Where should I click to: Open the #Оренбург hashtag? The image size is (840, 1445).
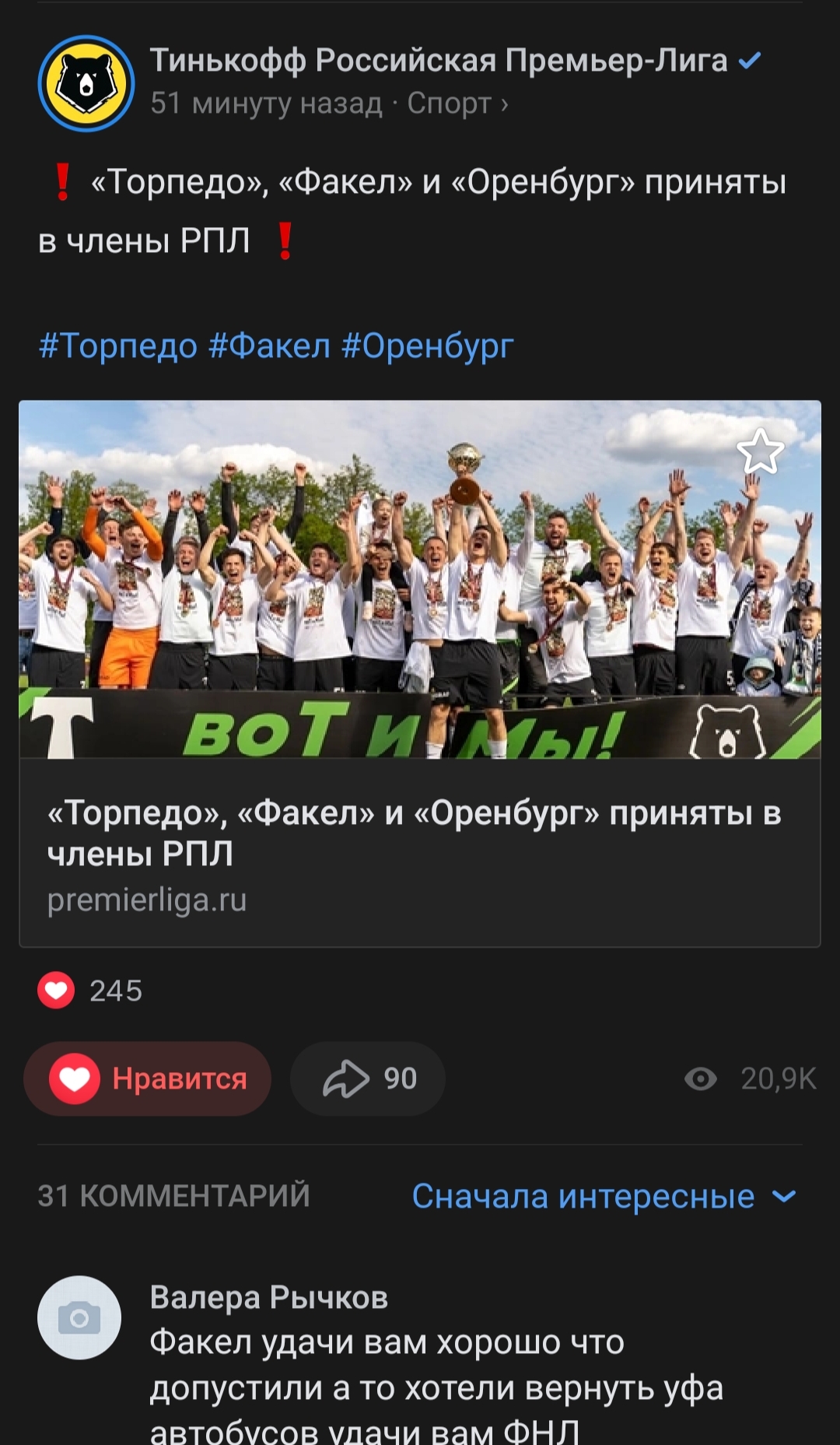click(x=427, y=345)
